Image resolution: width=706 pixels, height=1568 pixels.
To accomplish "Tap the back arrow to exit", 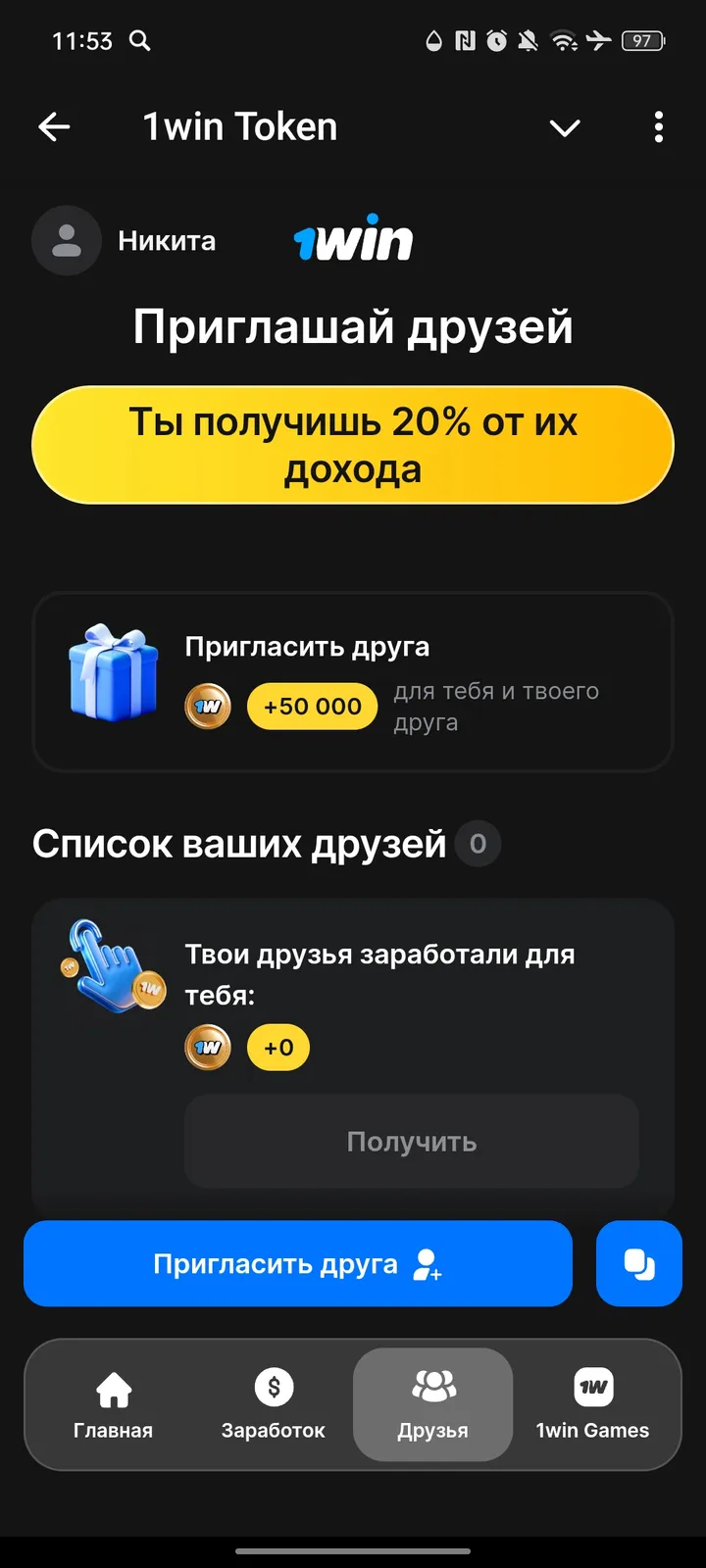I will point(54,126).
